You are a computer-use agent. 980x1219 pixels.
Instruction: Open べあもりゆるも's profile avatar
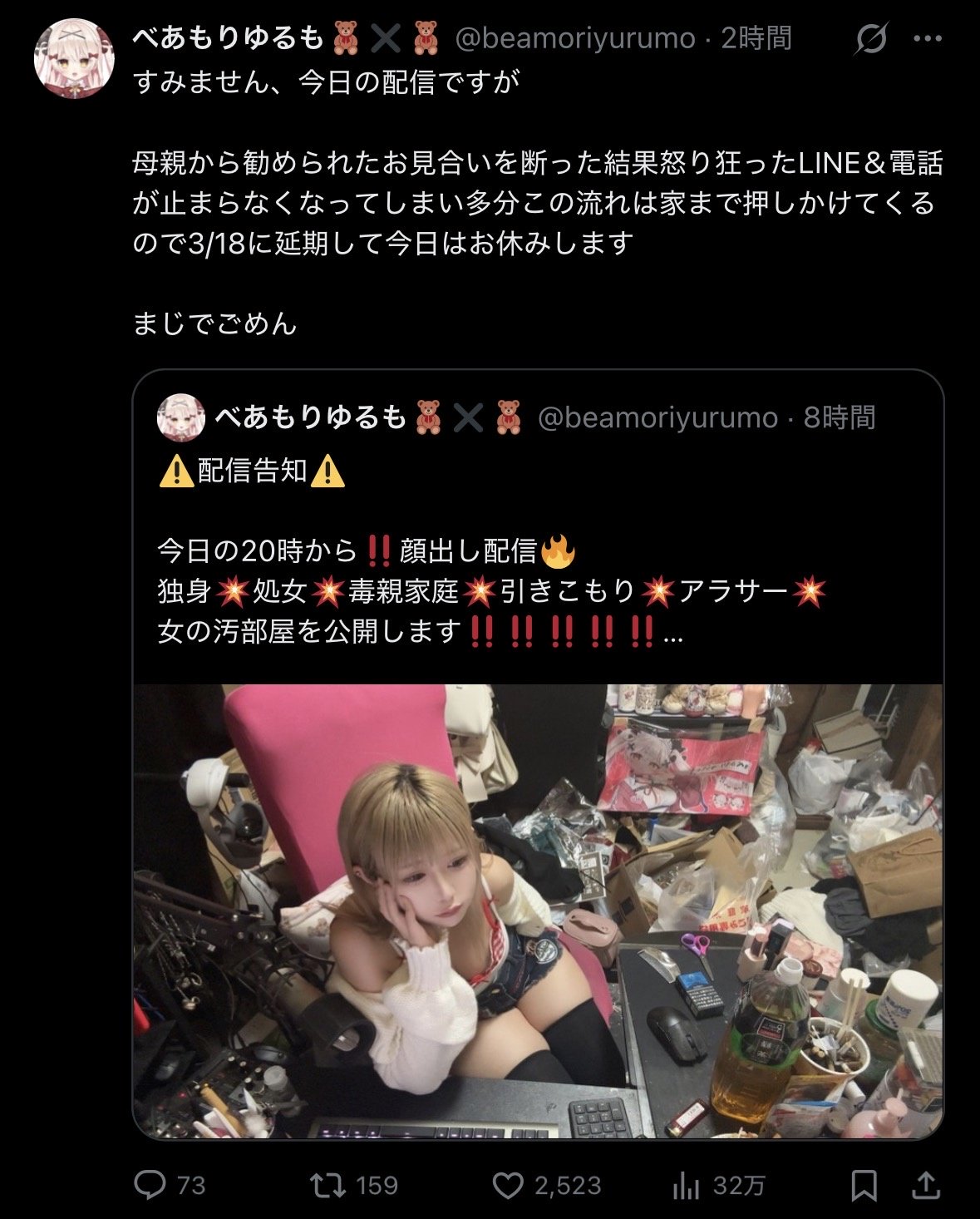[73, 57]
